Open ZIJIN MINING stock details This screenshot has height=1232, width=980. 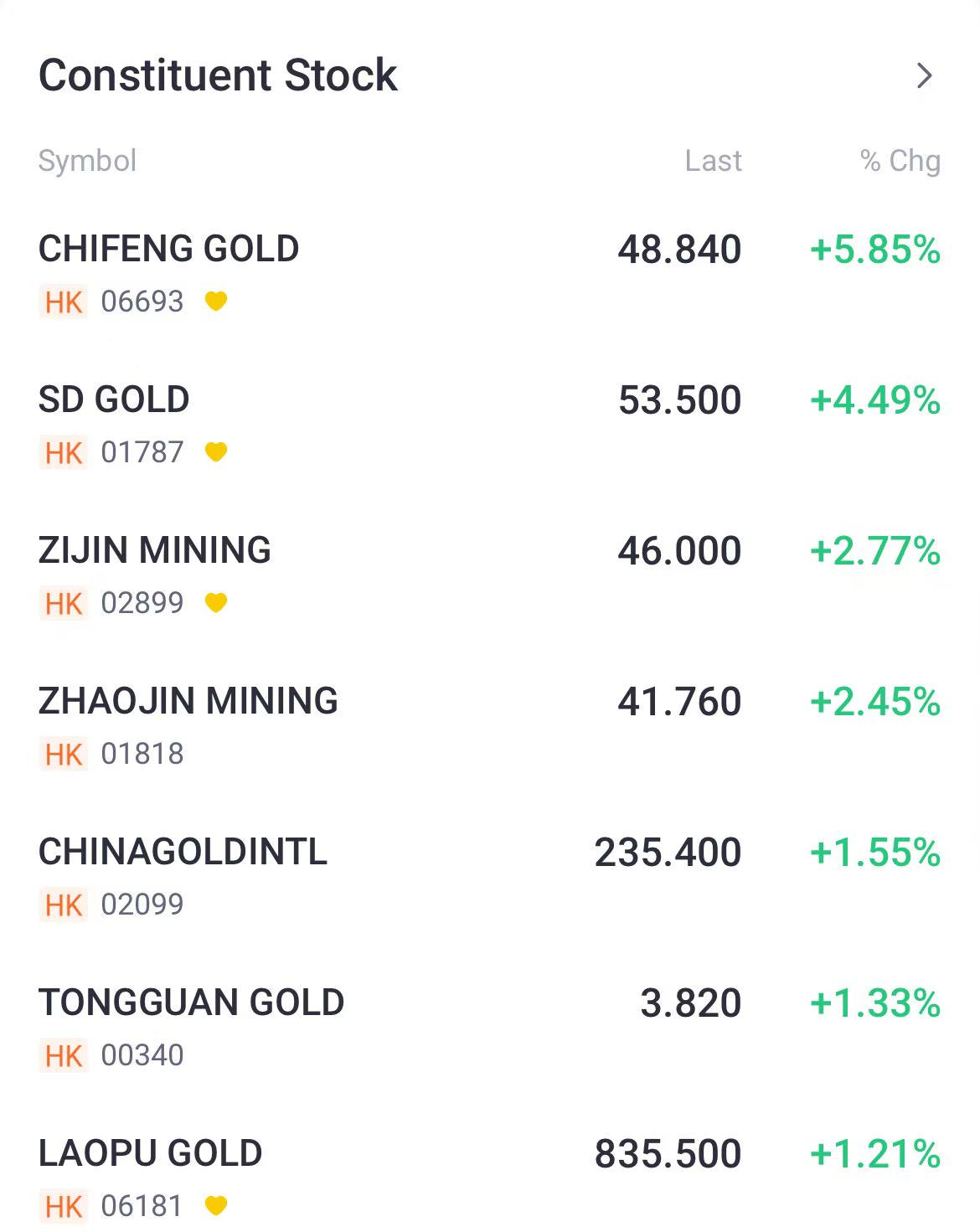(x=155, y=551)
